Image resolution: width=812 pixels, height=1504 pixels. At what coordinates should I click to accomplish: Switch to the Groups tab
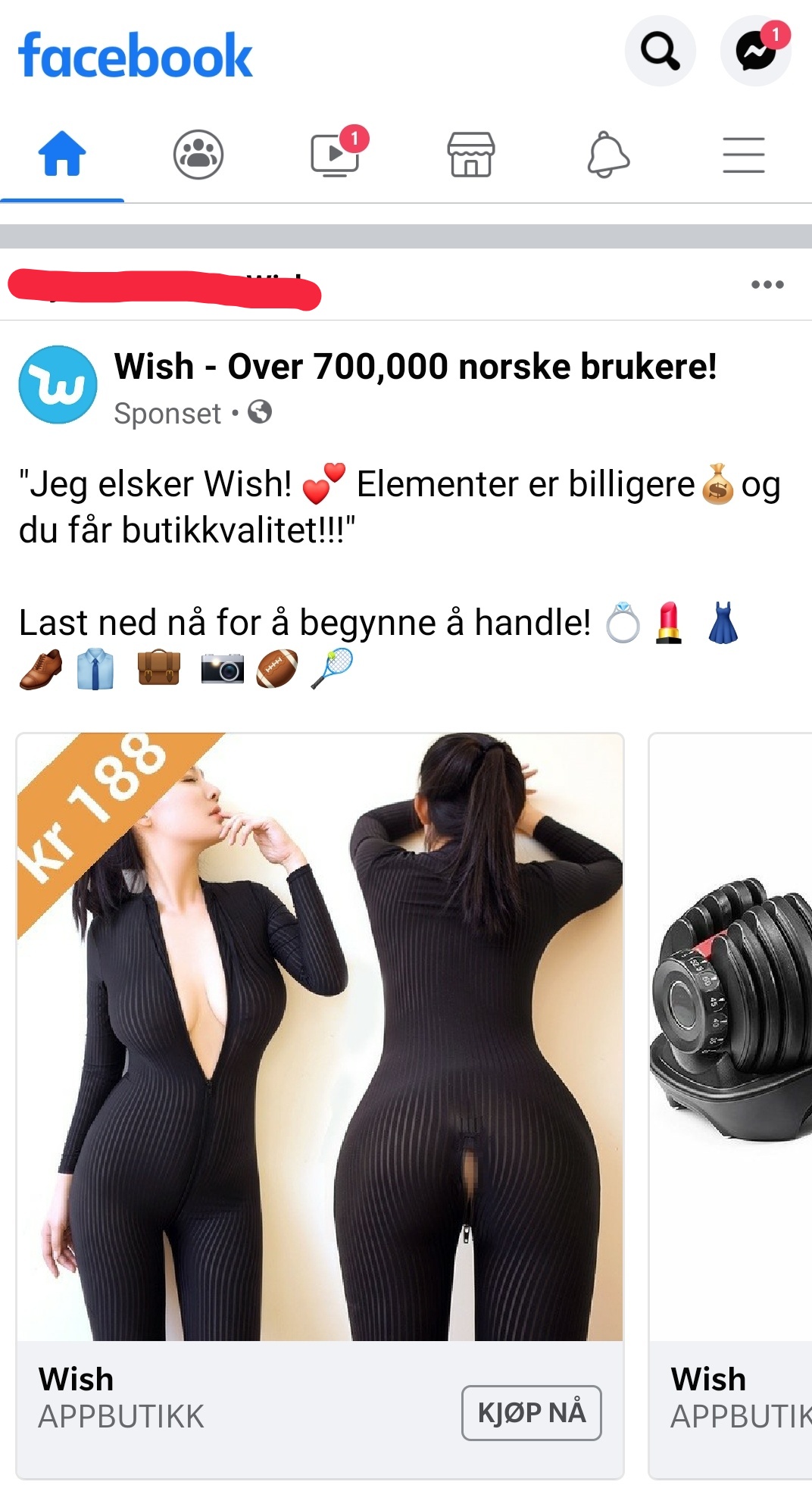[x=198, y=155]
